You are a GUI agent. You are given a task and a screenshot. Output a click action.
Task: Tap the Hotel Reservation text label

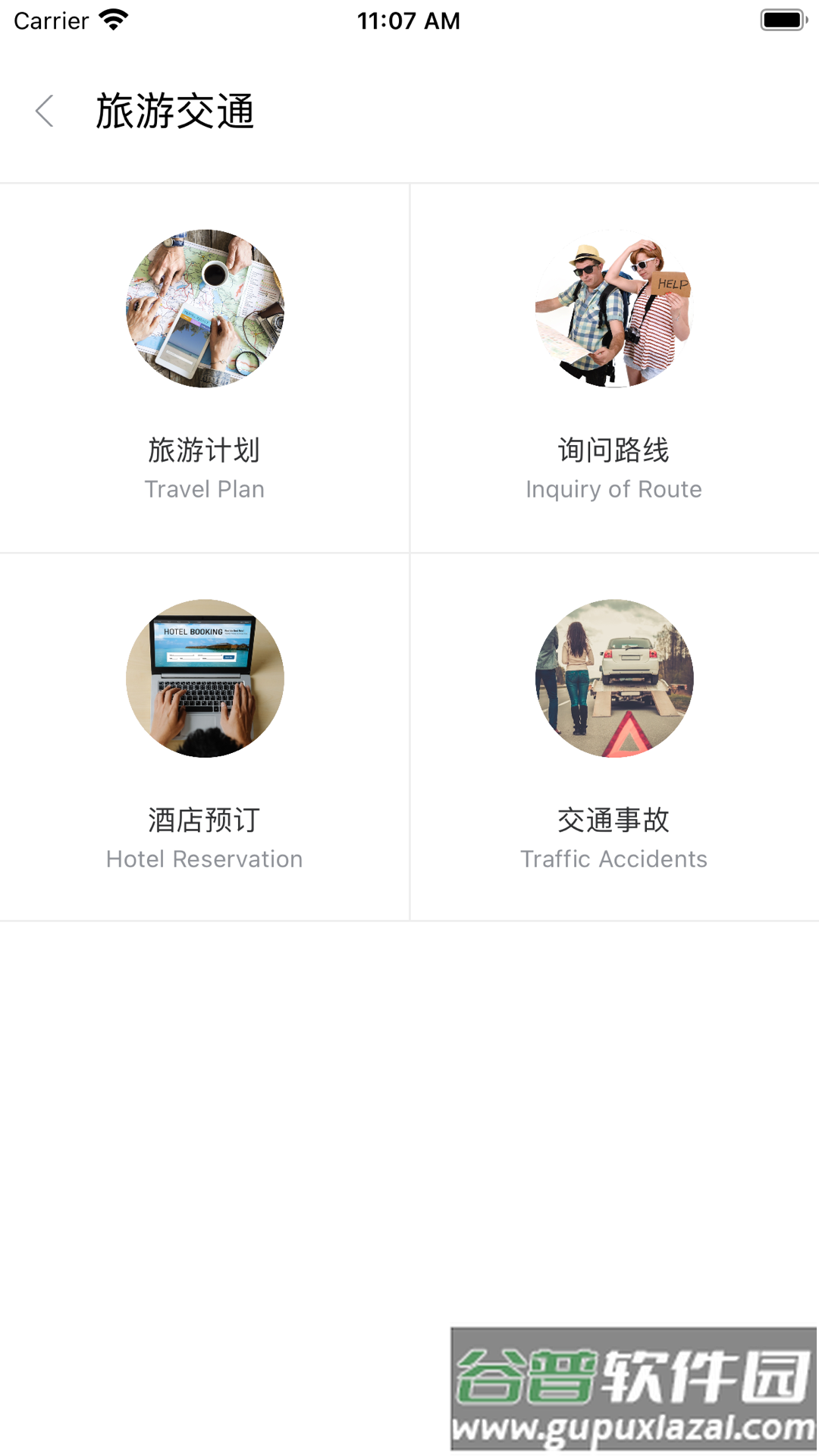point(205,858)
